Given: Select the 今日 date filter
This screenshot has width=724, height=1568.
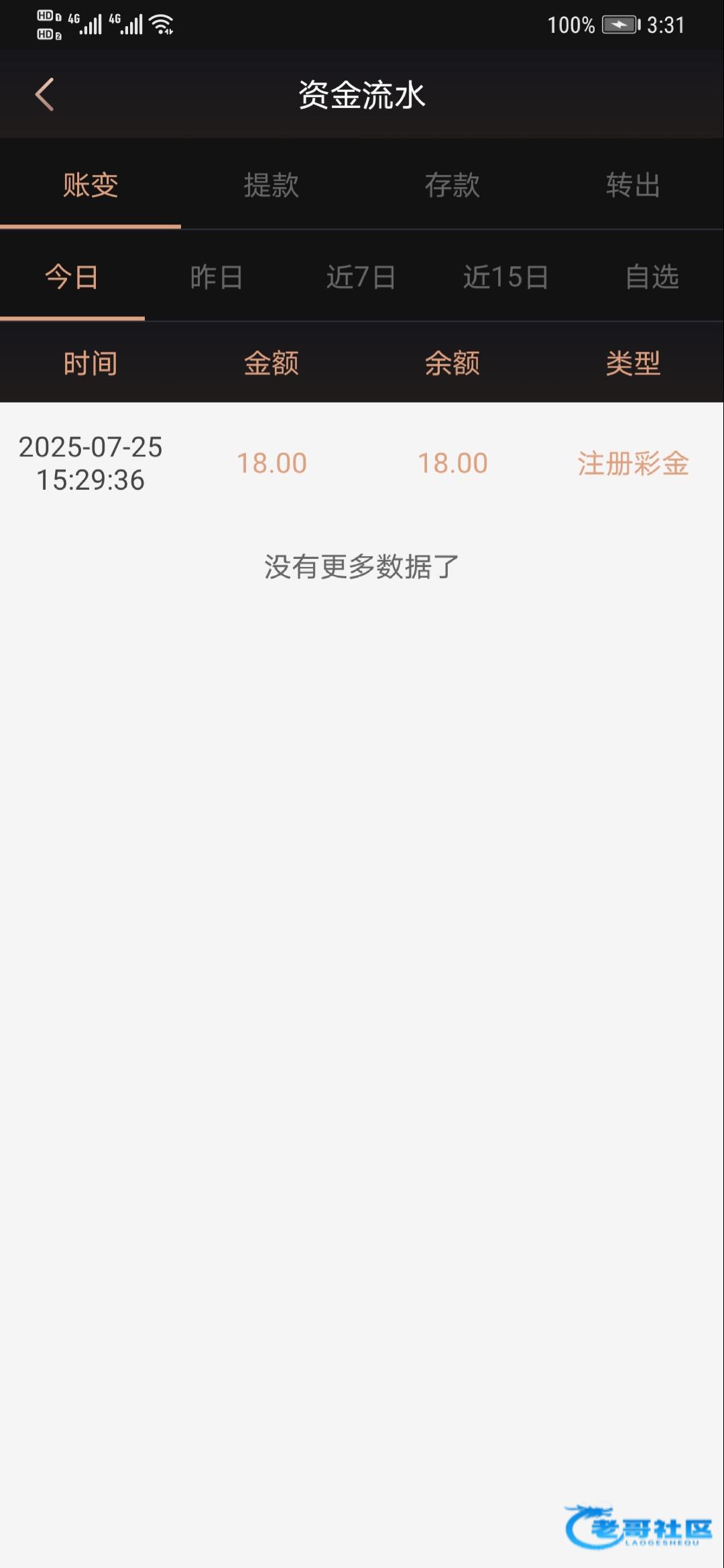Looking at the screenshot, I should (x=72, y=277).
